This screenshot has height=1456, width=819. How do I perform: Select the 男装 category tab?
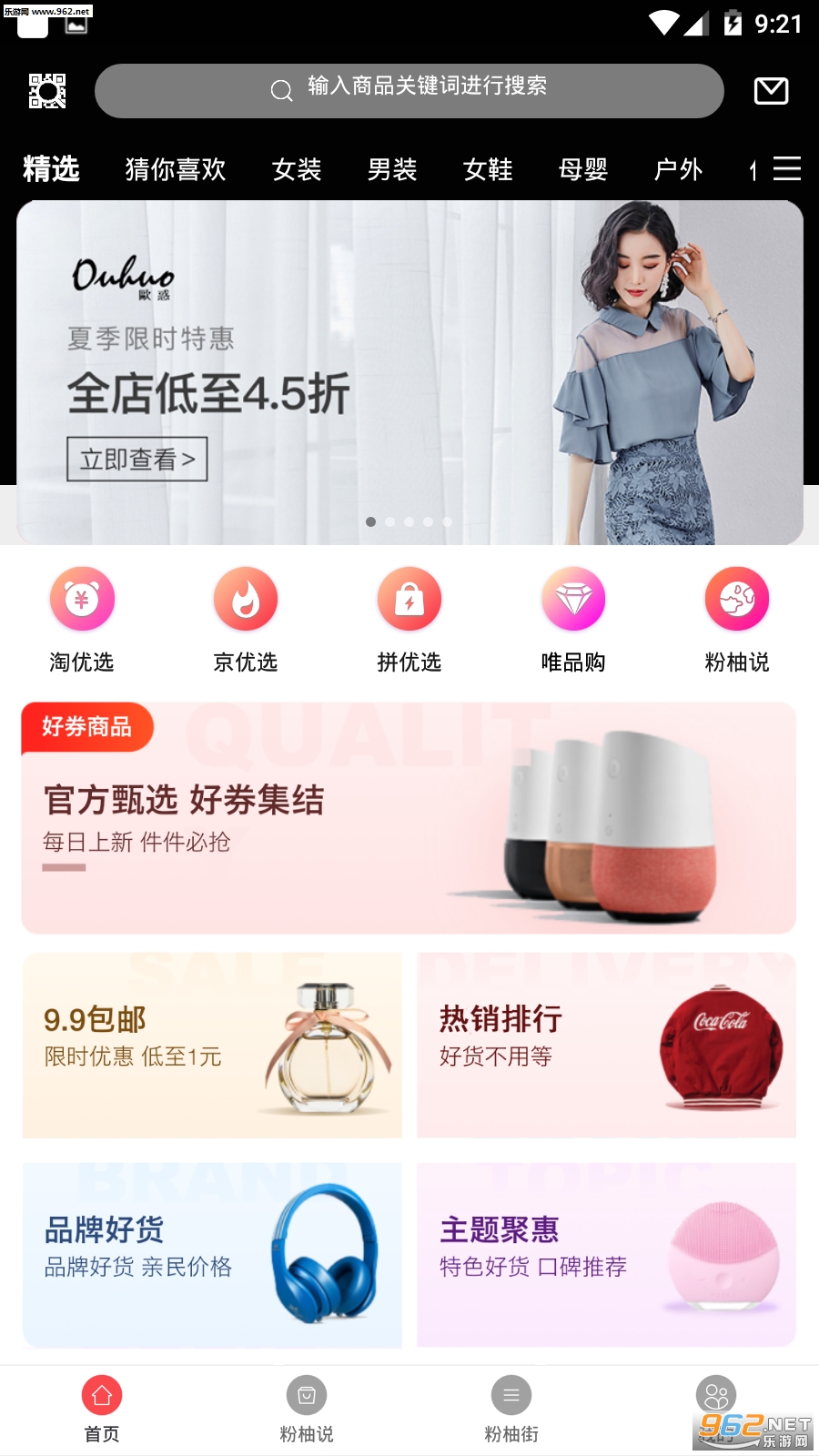point(392,169)
